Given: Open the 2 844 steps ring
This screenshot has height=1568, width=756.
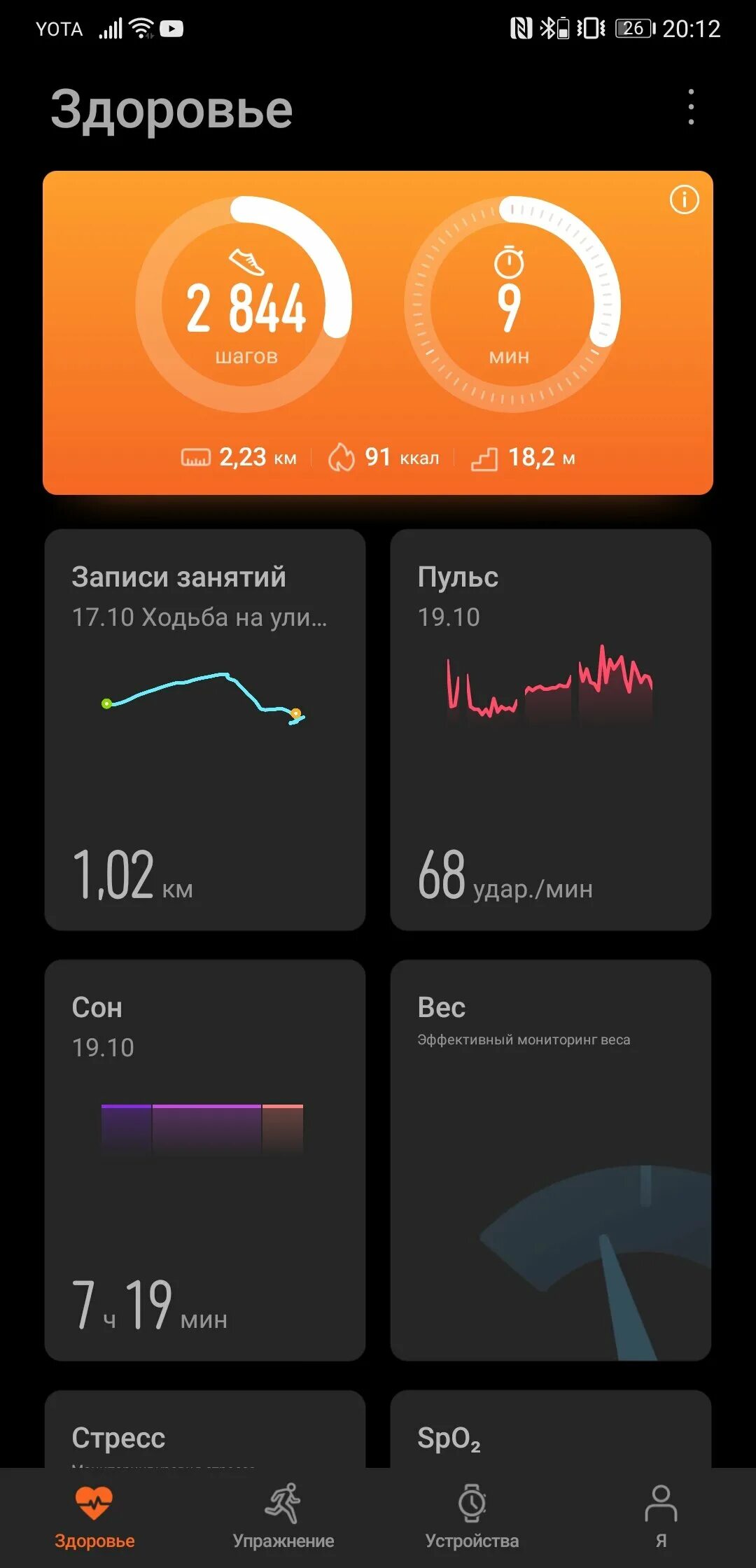Looking at the screenshot, I should [244, 304].
